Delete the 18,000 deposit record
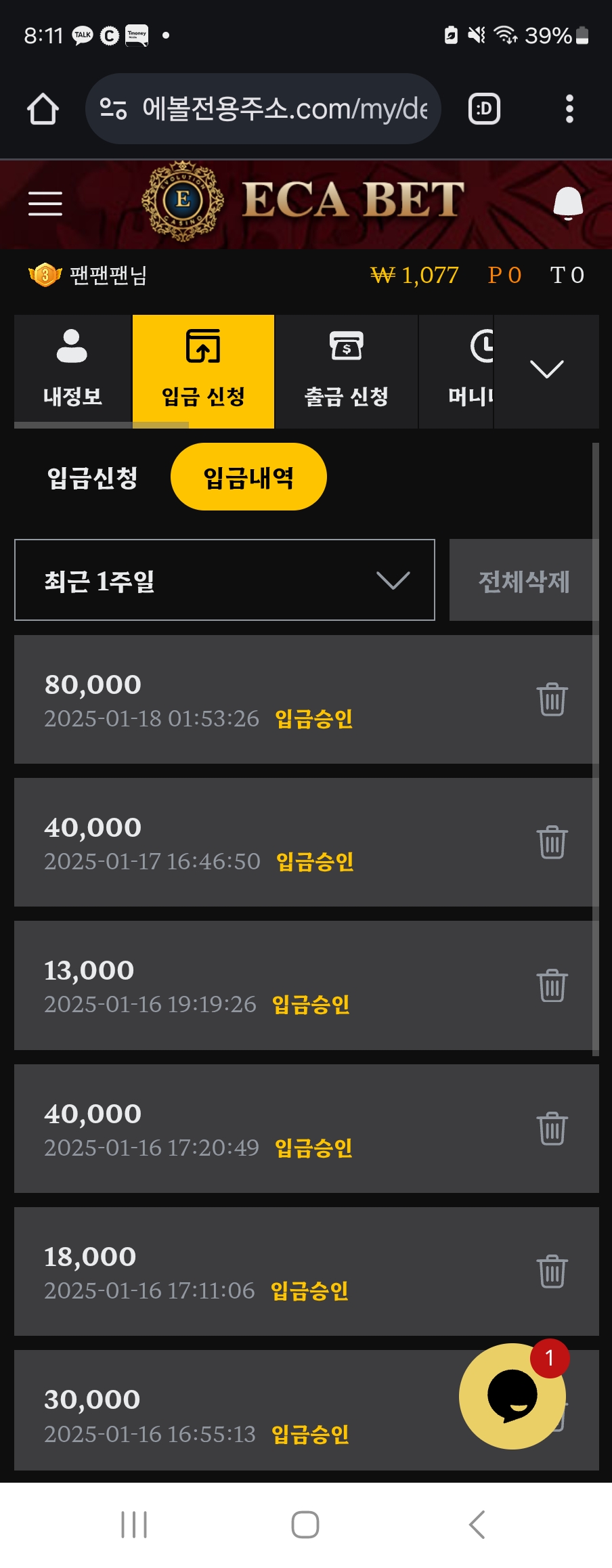Screen dimensions: 612x1568 coord(552,1271)
